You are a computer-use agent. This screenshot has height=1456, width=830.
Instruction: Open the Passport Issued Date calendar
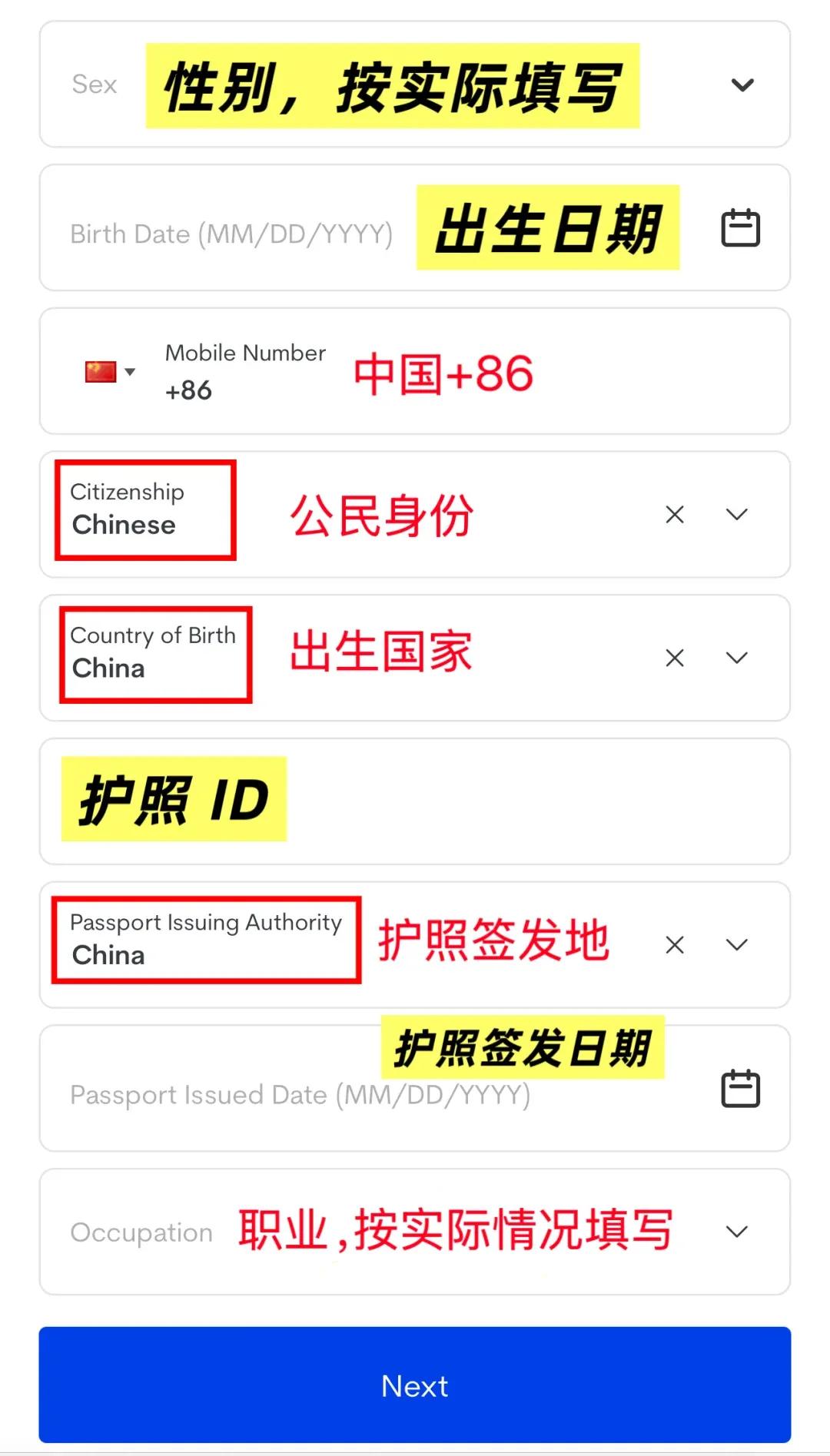pos(740,1089)
